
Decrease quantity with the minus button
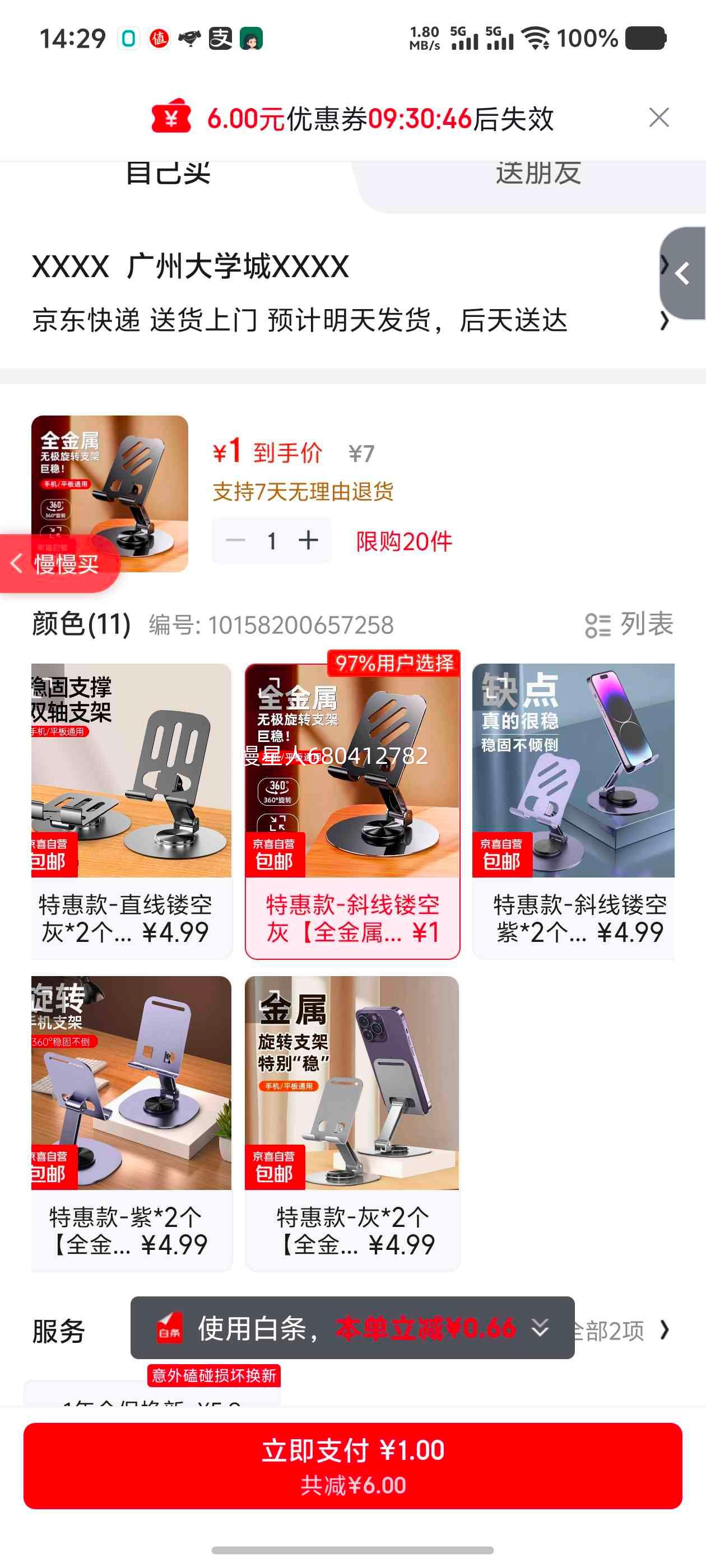(x=236, y=540)
